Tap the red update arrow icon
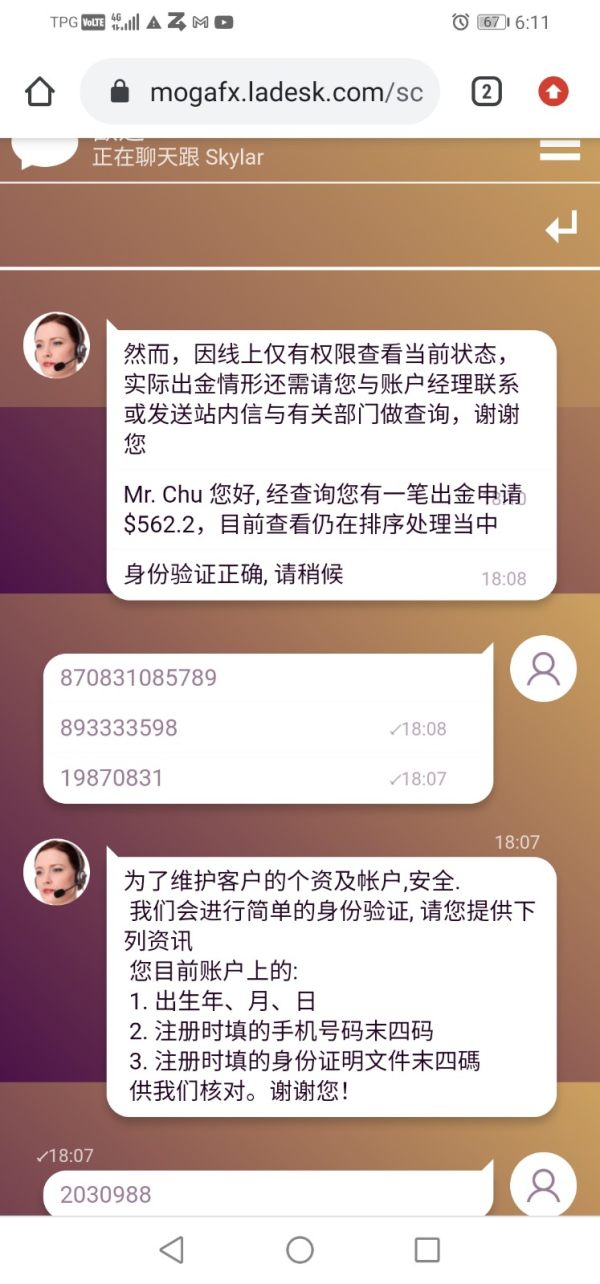This screenshot has width=600, height=1284. pyautogui.click(x=553, y=92)
